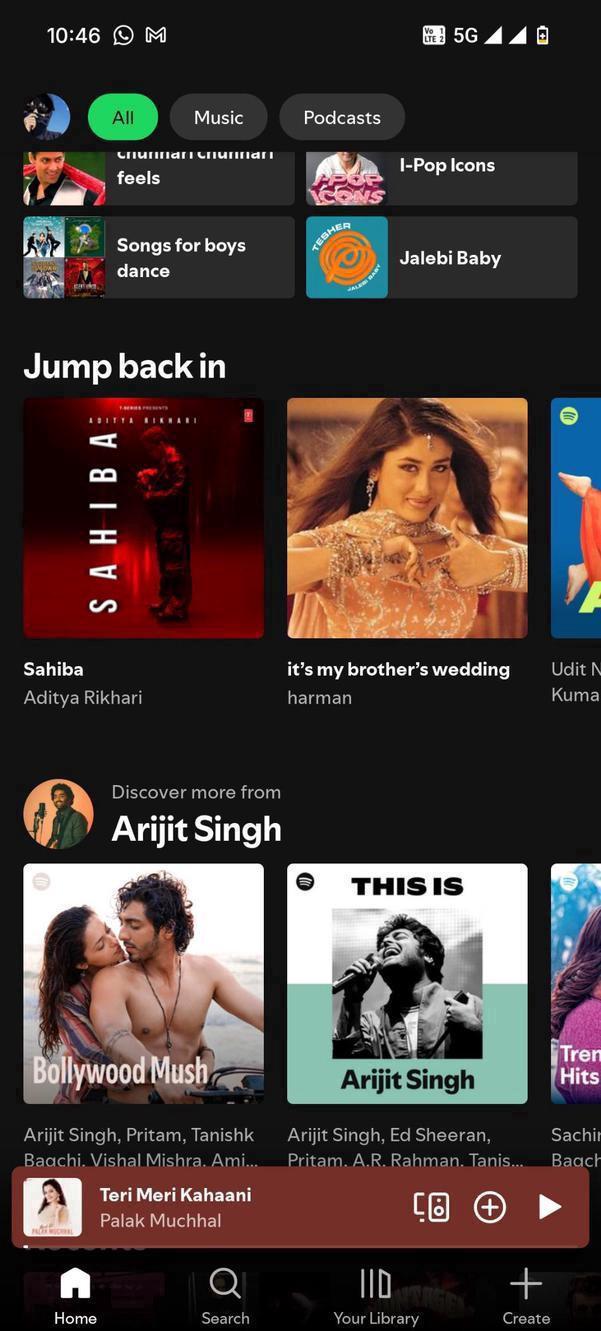Open the Teri Meri Kahaani now playing bar
Screen dimensions: 601x1331
230,1207
